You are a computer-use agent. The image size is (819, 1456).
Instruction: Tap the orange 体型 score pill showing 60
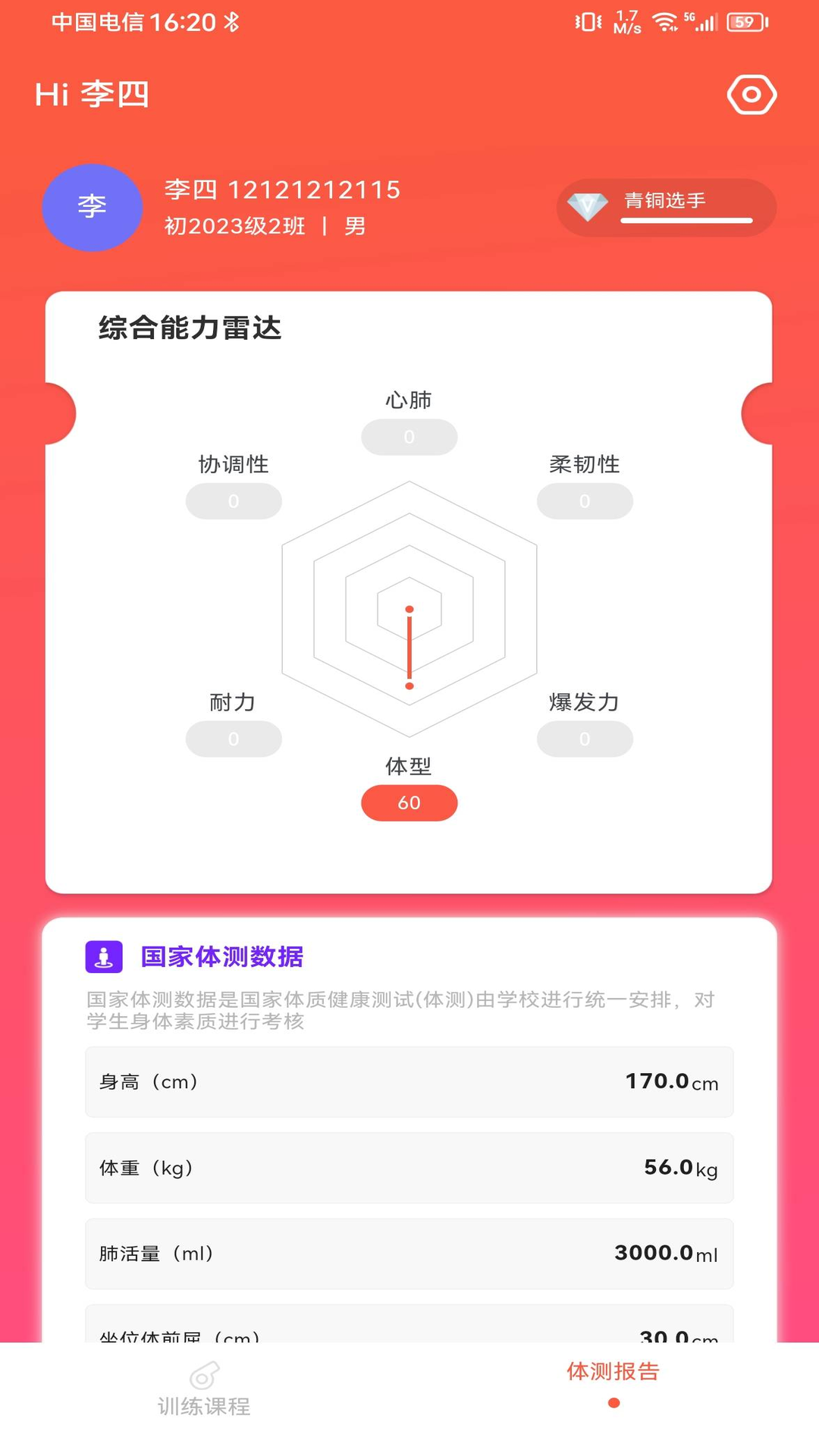tap(409, 802)
